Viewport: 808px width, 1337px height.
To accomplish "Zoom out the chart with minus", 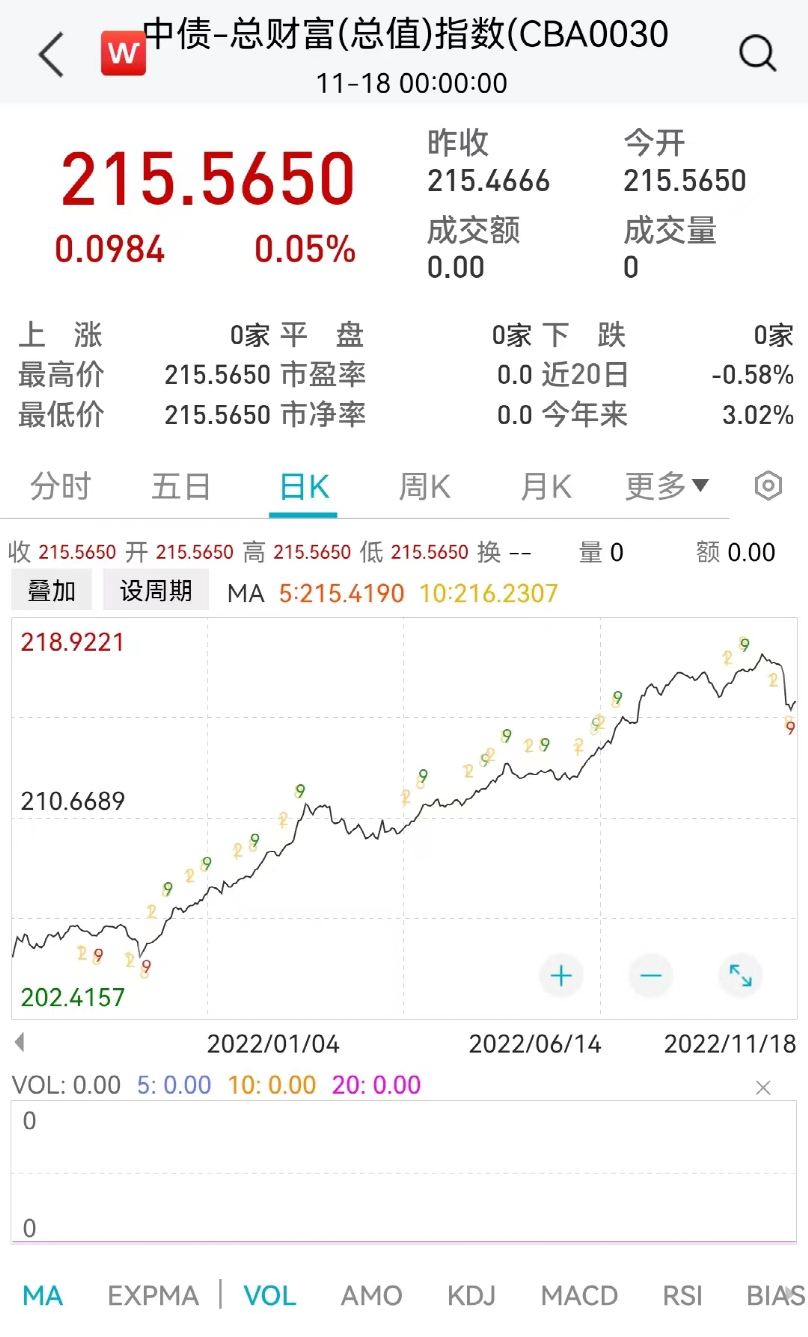I will (651, 975).
